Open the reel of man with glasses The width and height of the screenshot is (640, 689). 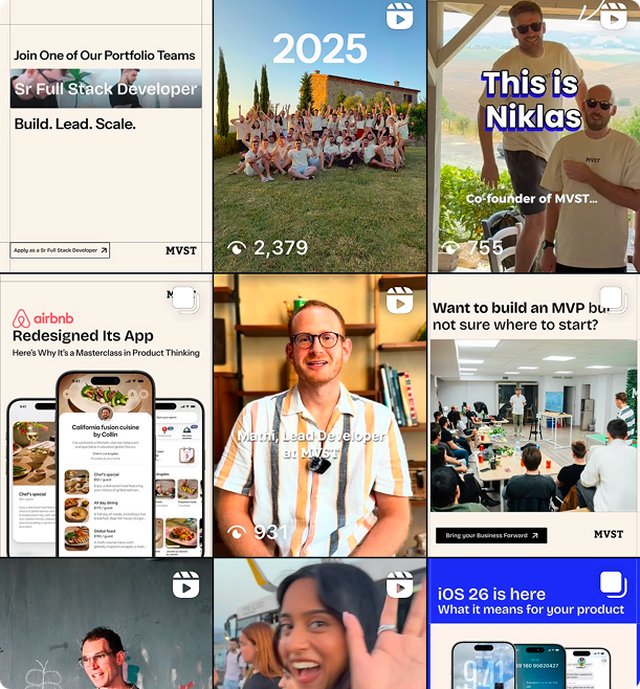(105, 625)
